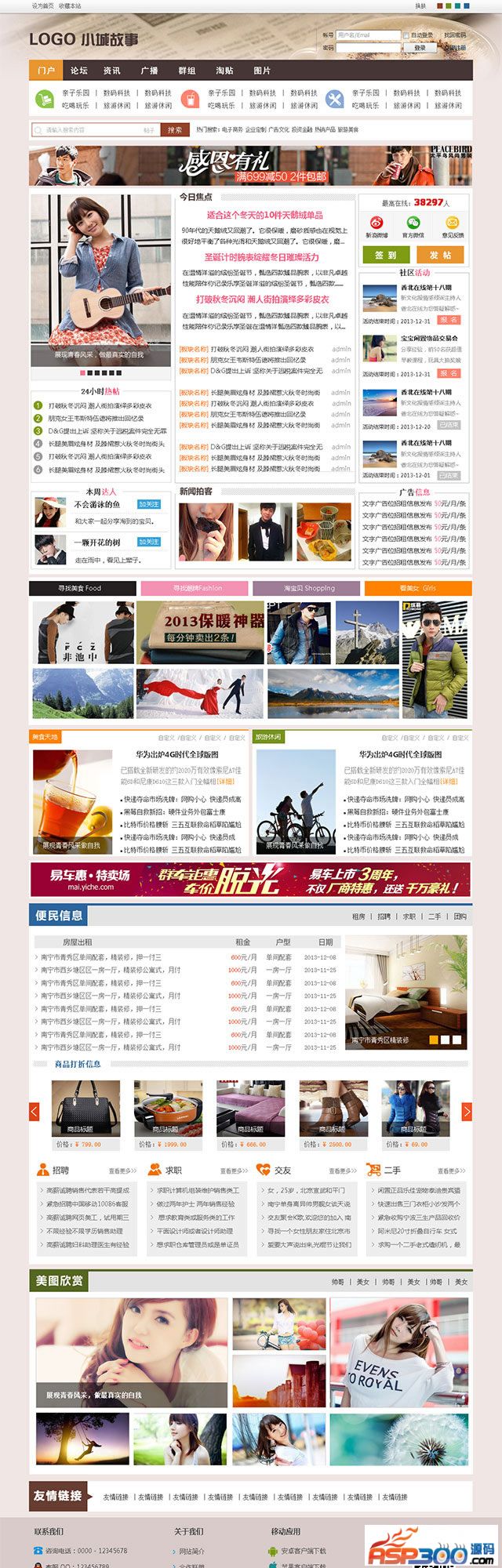Open 租房 link in 便民信息

point(358,916)
